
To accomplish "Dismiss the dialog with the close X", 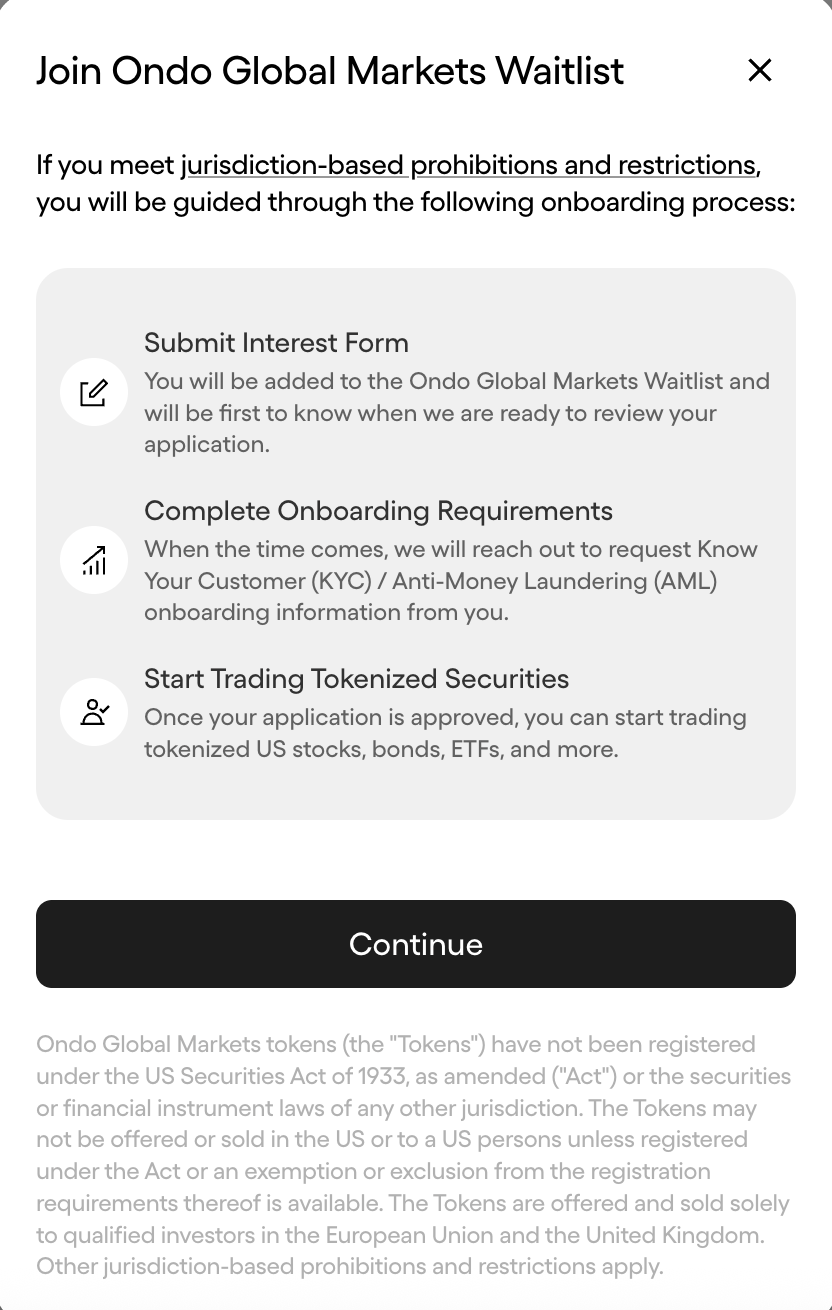I will 760,71.
